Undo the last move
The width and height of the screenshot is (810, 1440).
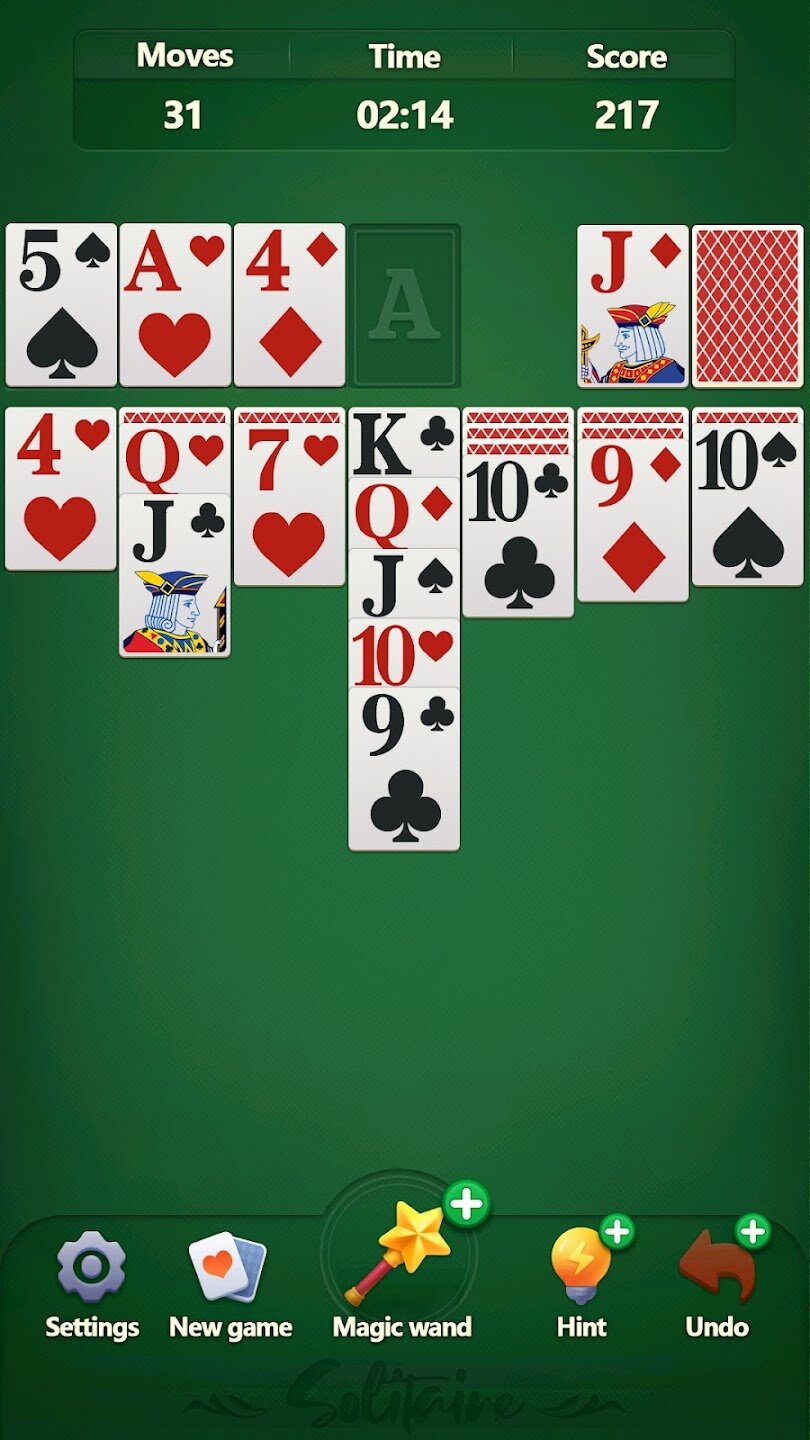[717, 1282]
